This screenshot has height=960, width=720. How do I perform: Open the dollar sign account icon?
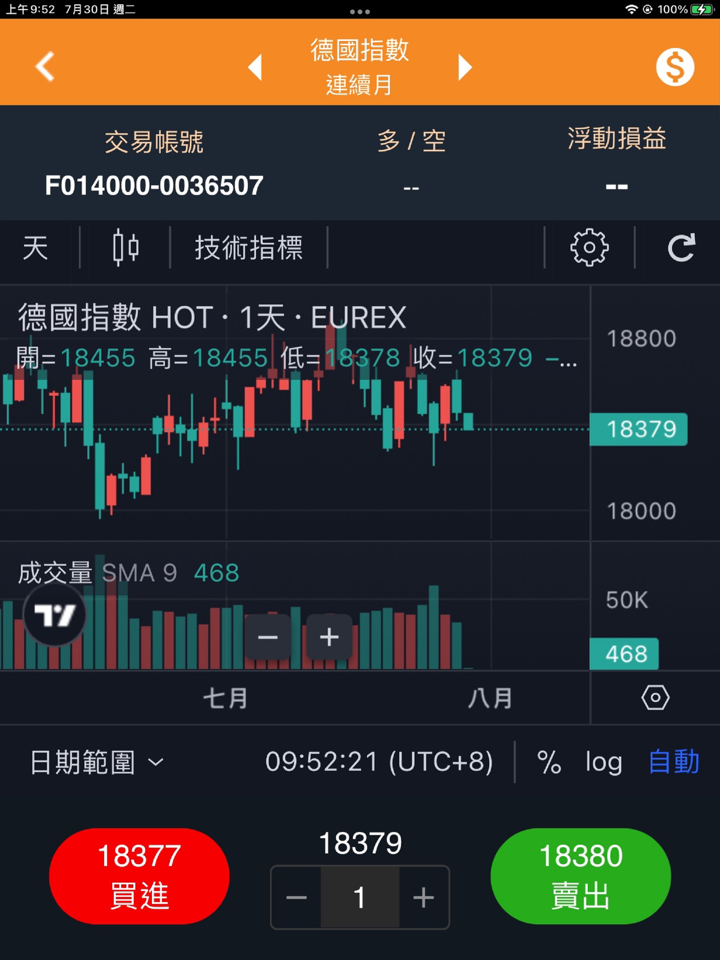point(675,67)
